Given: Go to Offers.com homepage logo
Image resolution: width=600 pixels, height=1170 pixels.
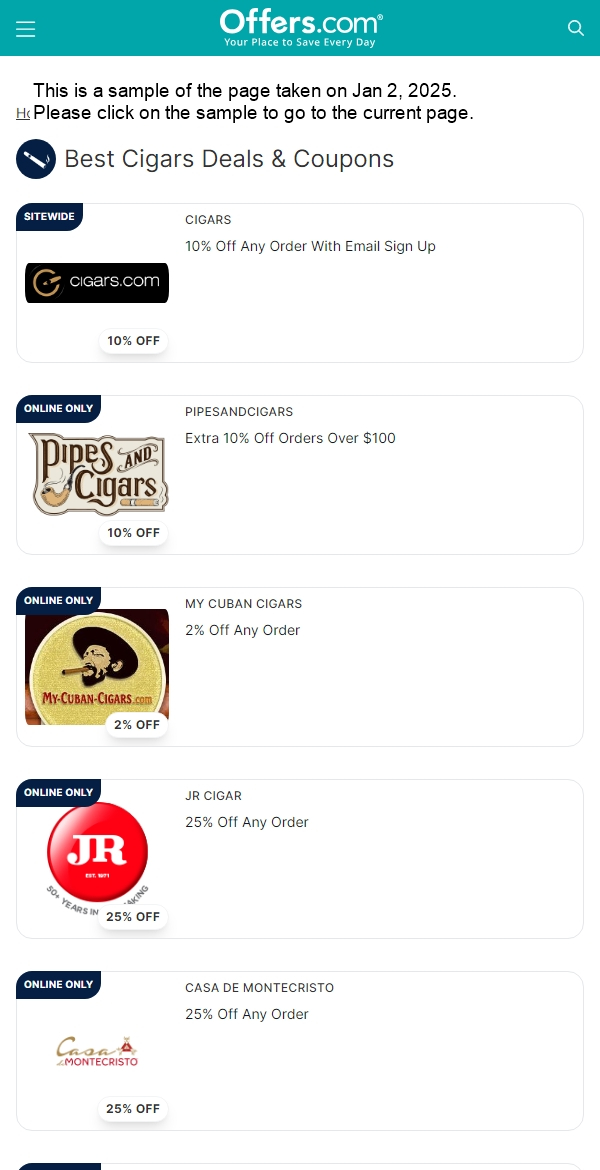Looking at the screenshot, I should (x=300, y=28).
